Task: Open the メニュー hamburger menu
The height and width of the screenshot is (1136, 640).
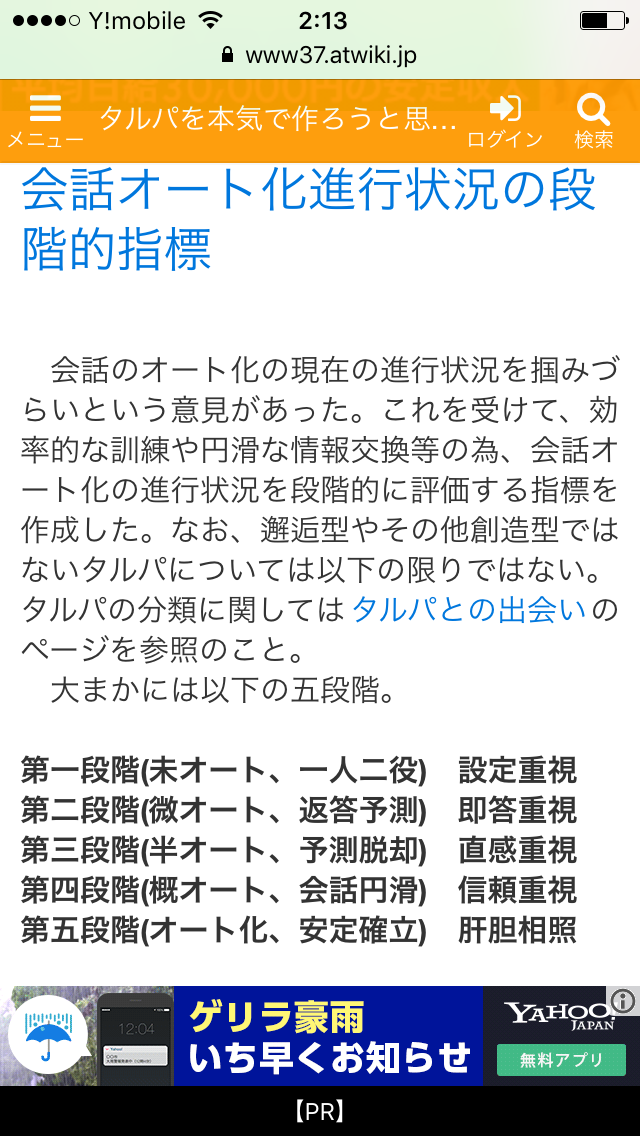Action: [45, 121]
